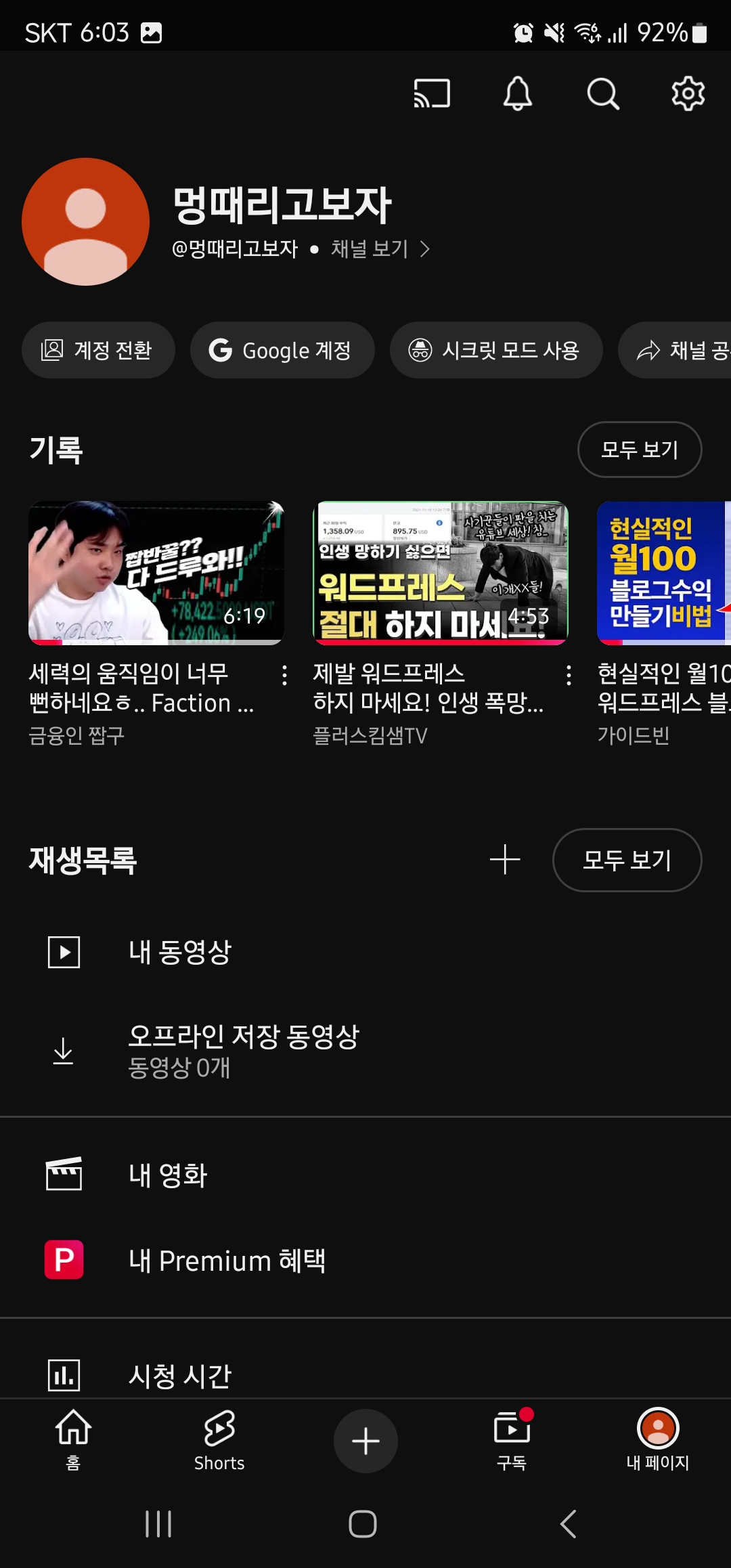Open YouTube notifications bell
This screenshot has height=1568, width=731.
(x=516, y=93)
